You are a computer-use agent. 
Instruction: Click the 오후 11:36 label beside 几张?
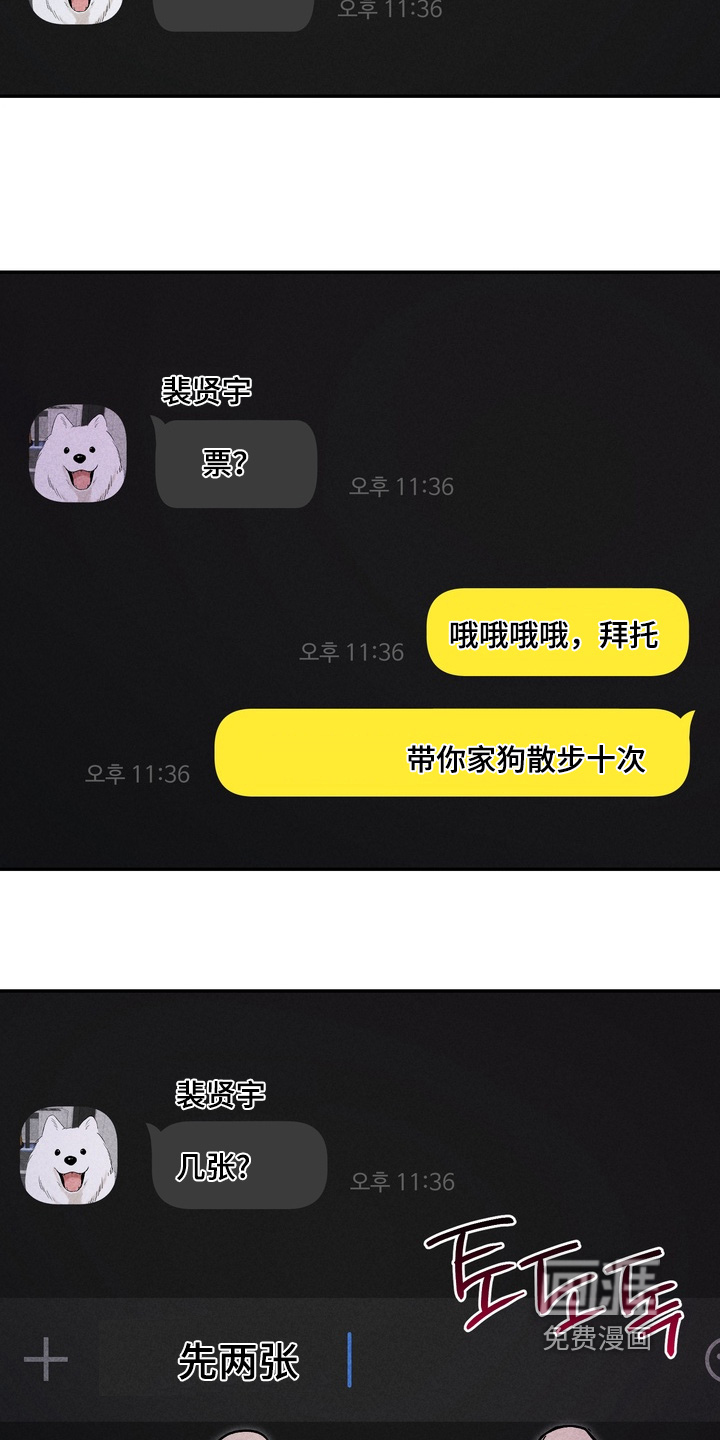[402, 1180]
